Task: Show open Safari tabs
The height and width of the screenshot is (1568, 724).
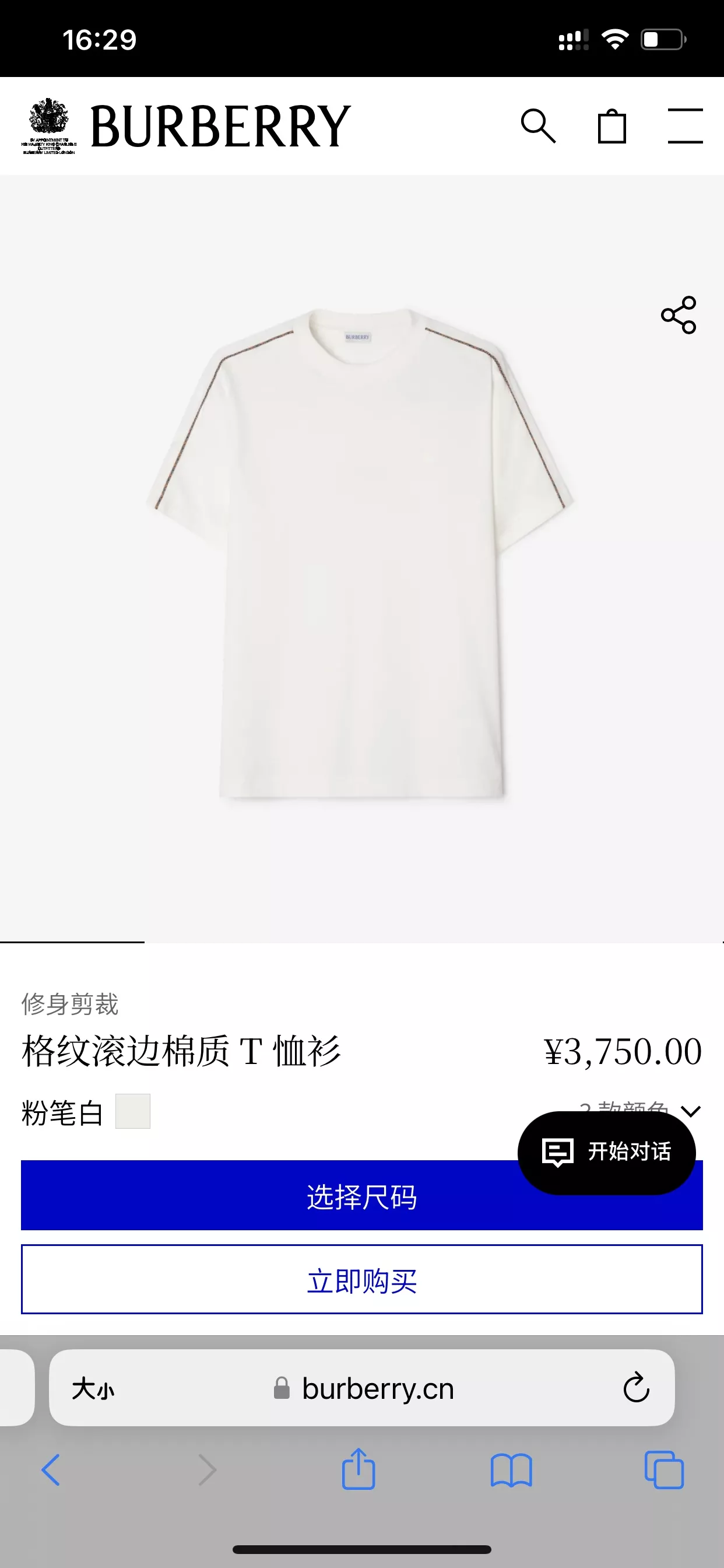Action: (x=664, y=1470)
